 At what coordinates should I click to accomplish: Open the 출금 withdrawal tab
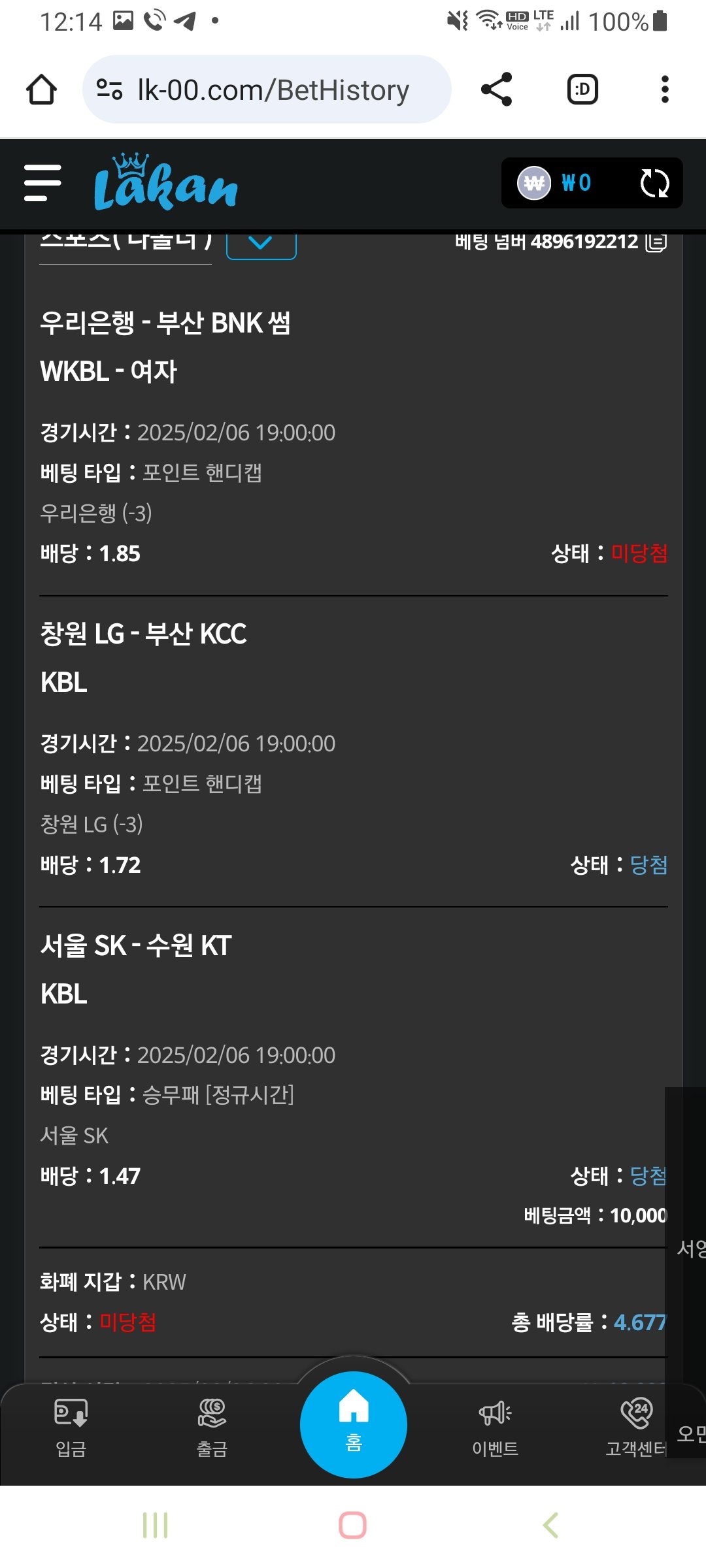(212, 1428)
